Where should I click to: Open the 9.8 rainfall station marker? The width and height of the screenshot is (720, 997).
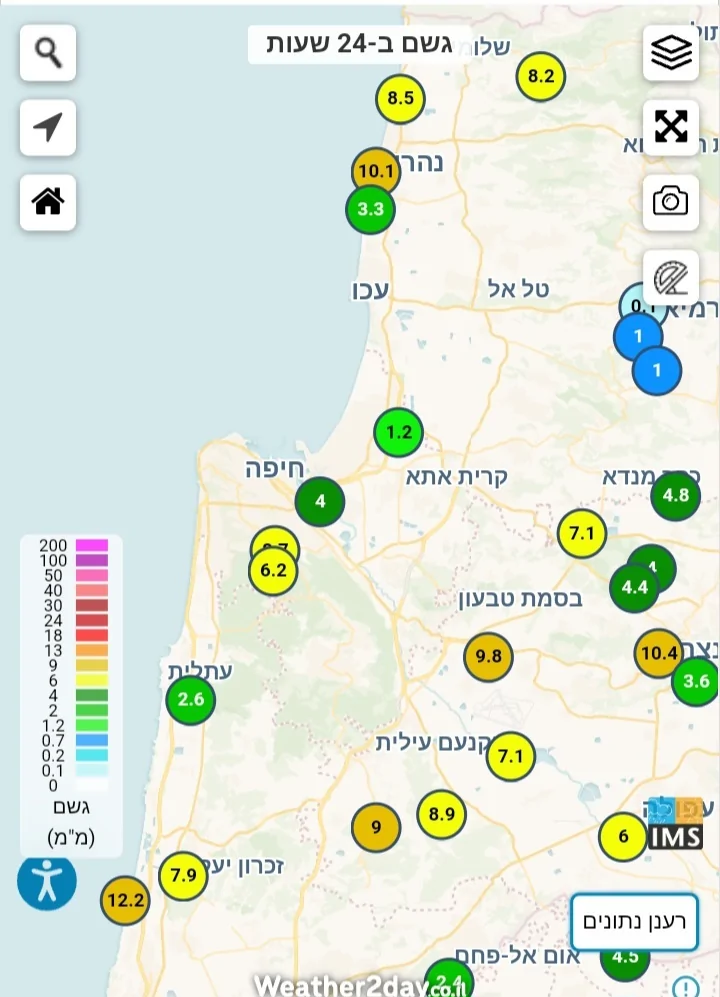(488, 657)
